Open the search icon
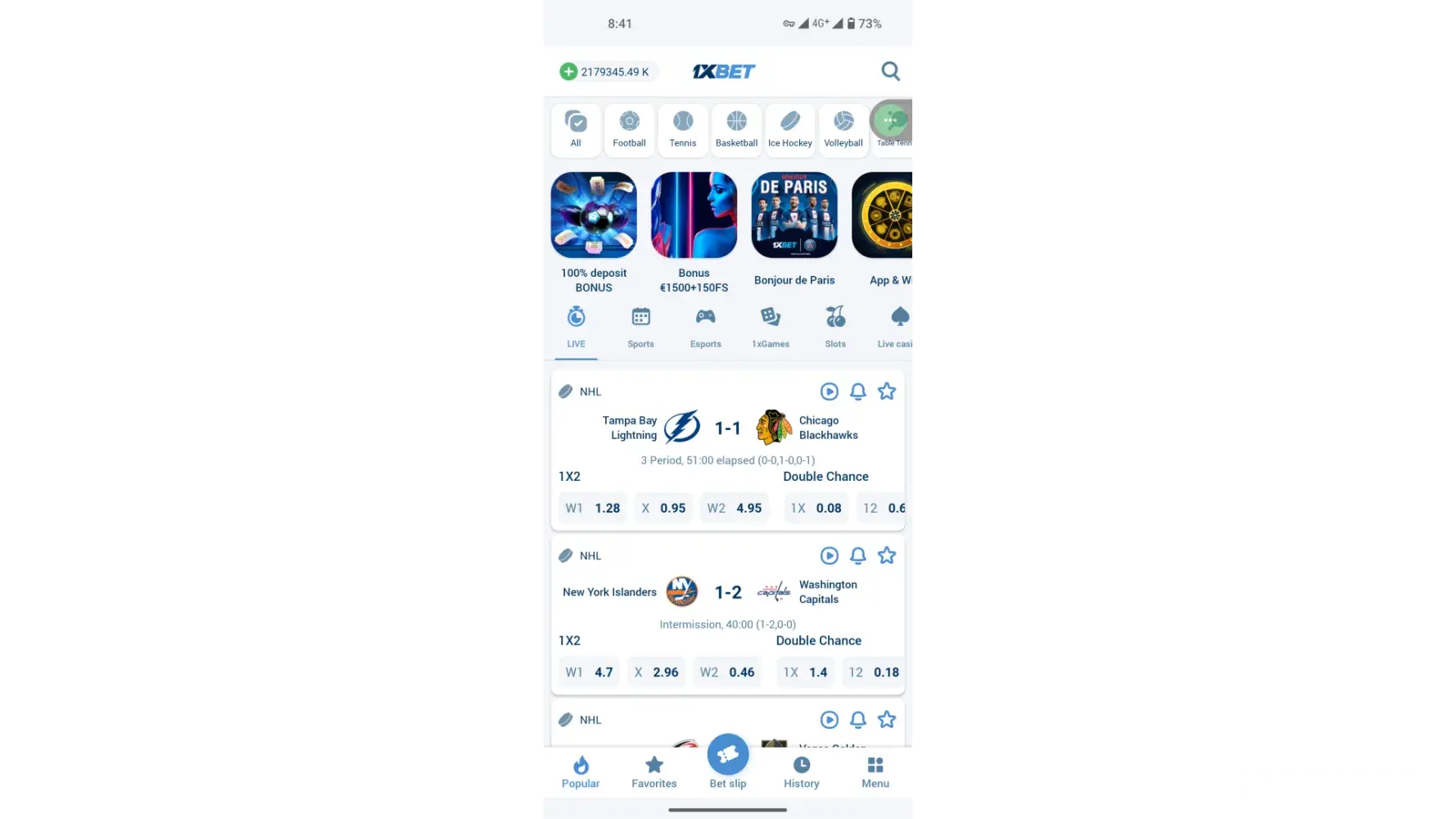The width and height of the screenshot is (1456, 819). point(890,72)
